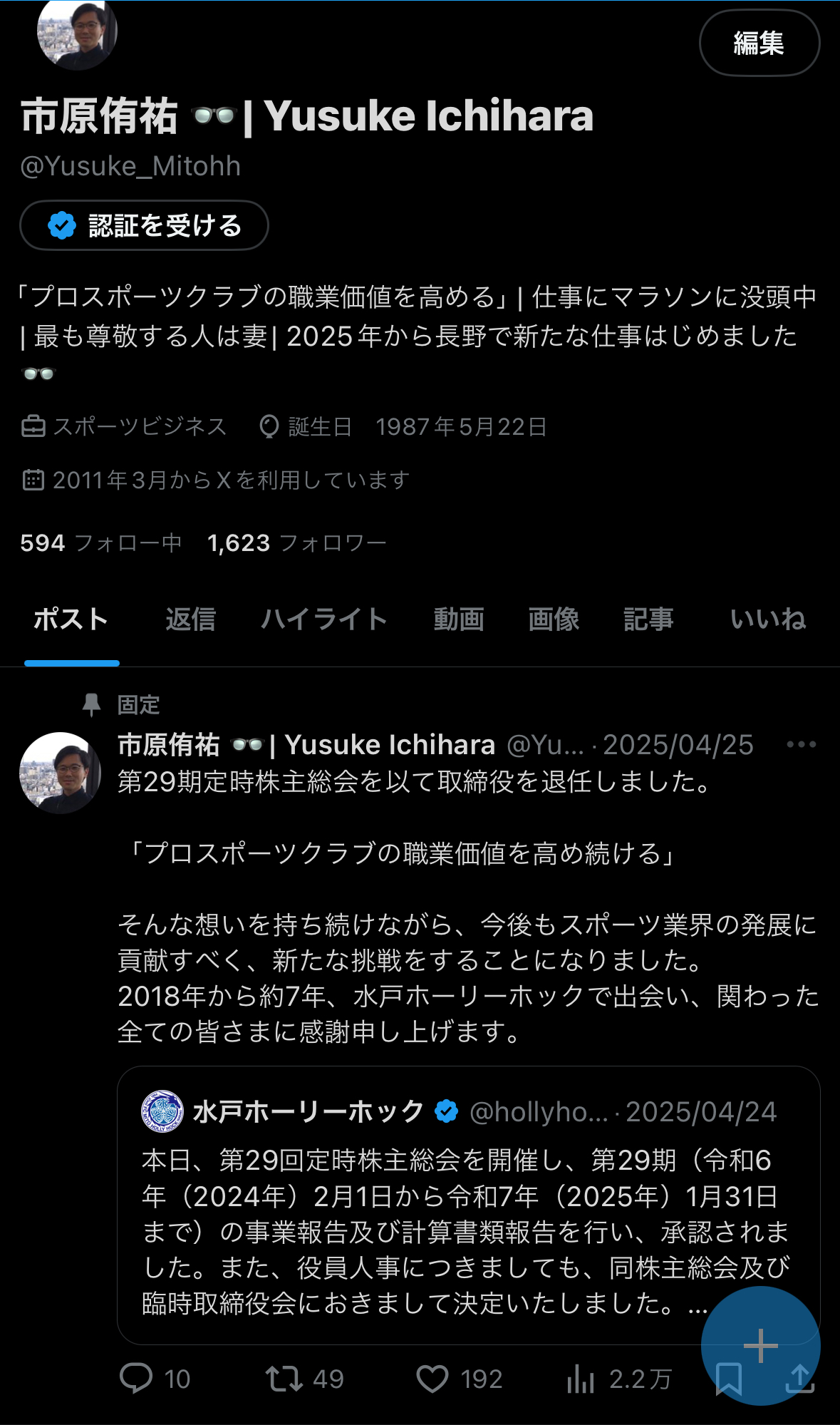Tap the 認証を受ける get verified button
Viewport: 840px width, 1425px height.
tap(144, 226)
